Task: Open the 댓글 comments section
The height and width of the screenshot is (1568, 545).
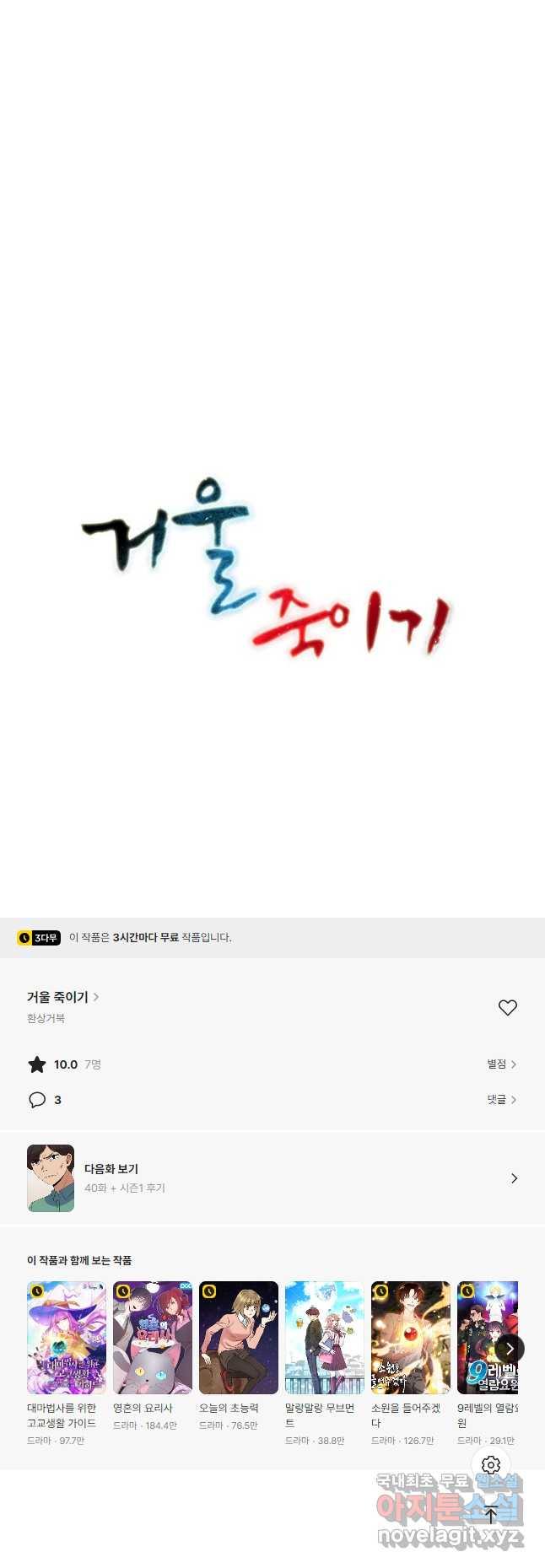Action: tap(501, 1100)
